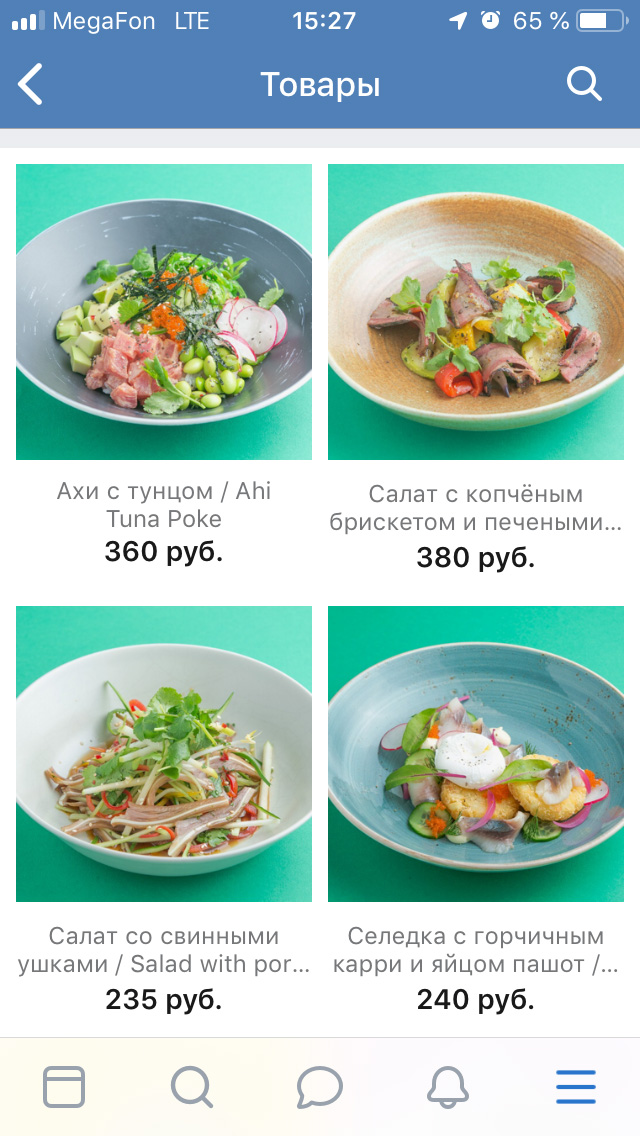The height and width of the screenshot is (1136, 640).
Task: Open the Ахи с тунцом product card
Action: click(x=164, y=313)
